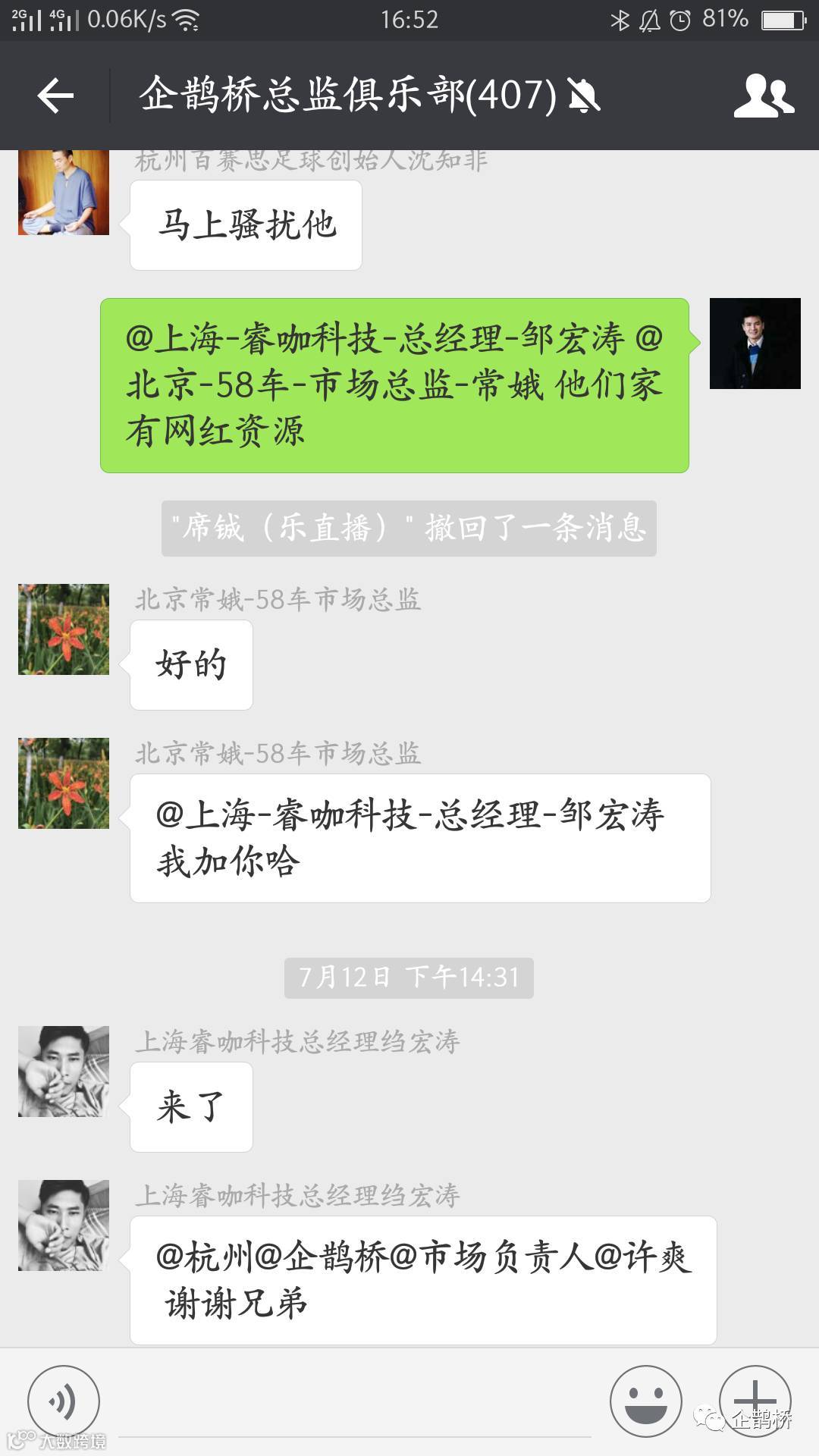Viewport: 819px width, 1456px height.
Task: Tap your own avatar beside the green message
Action: (756, 343)
